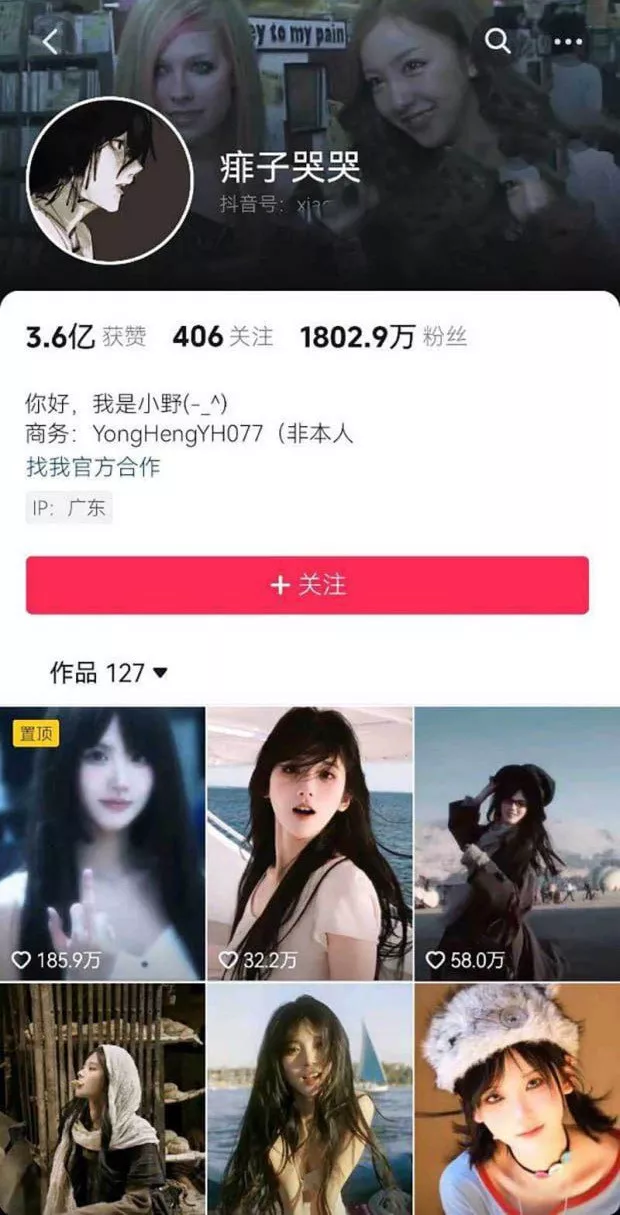Screen dimensions: 620x1215
Task: Open the video with 32.2万 likes
Action: click(309, 843)
